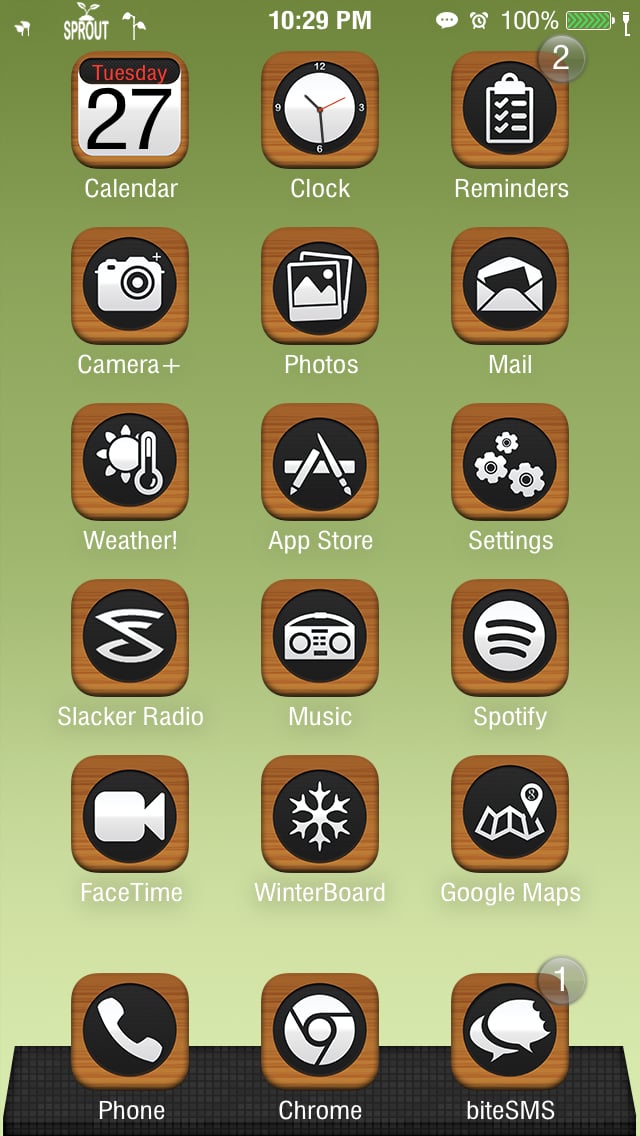Viewport: 640px width, 1136px height.
Task: Open biteSMS with 1 unread message
Action: point(510,1031)
